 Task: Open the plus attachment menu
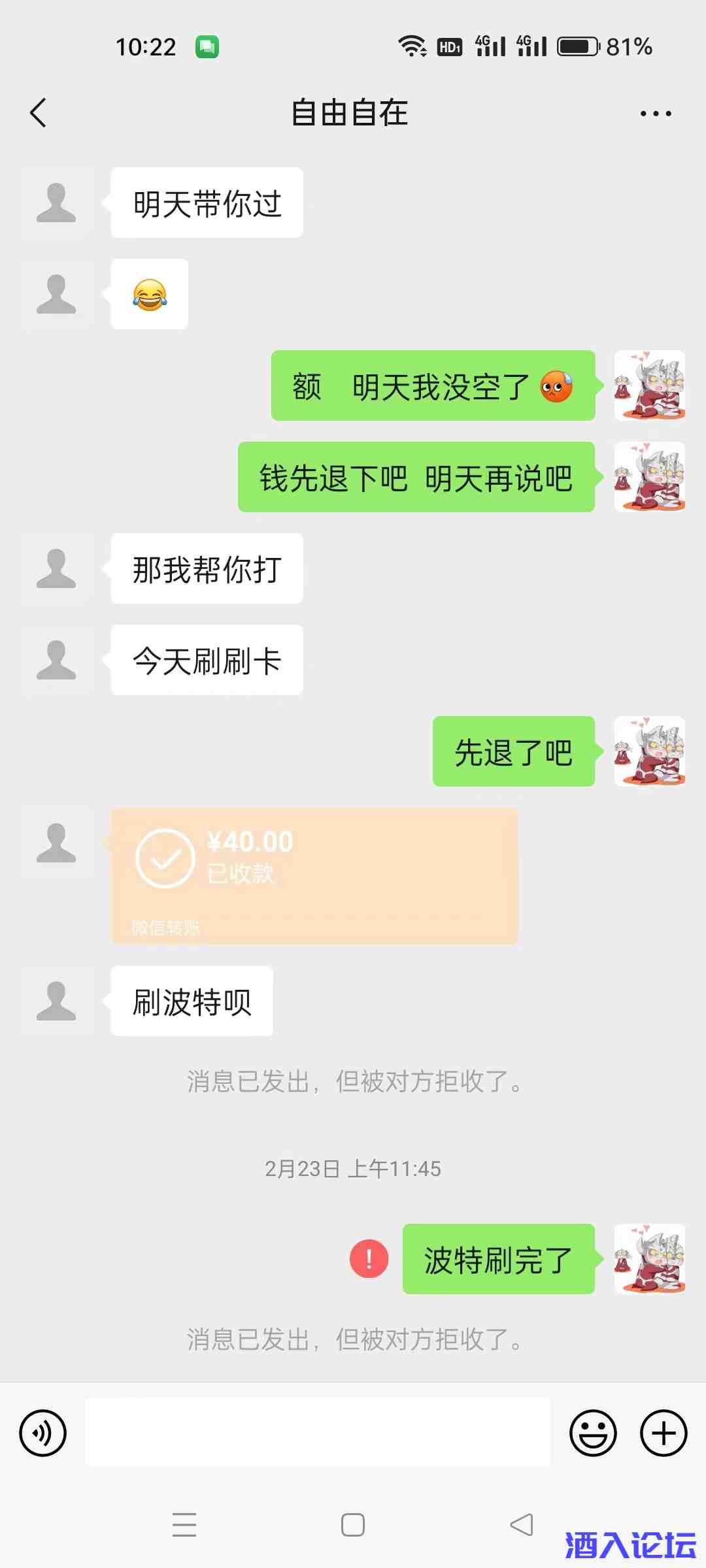[663, 1433]
